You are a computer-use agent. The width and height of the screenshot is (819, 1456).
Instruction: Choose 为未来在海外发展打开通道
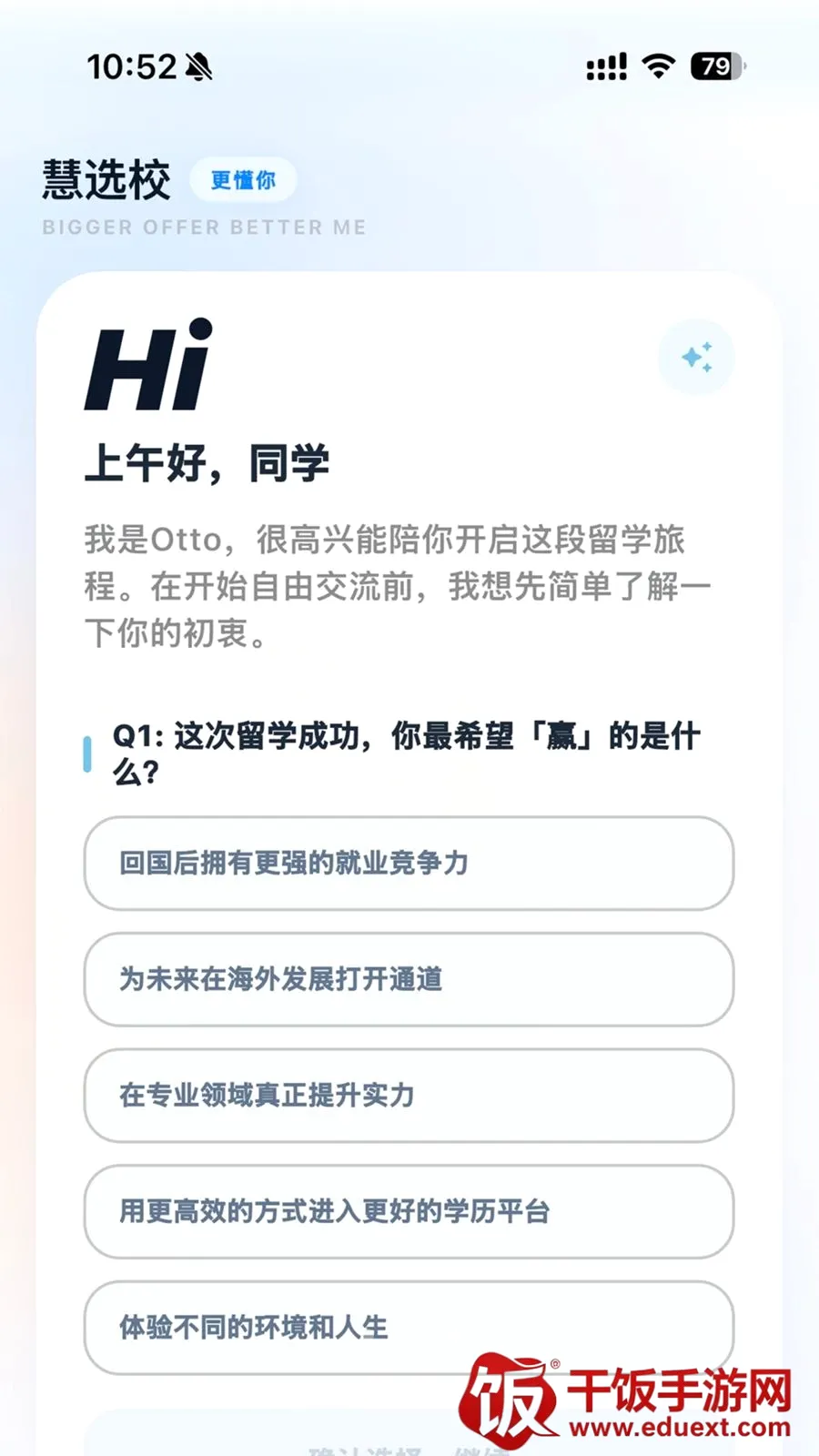click(x=409, y=979)
